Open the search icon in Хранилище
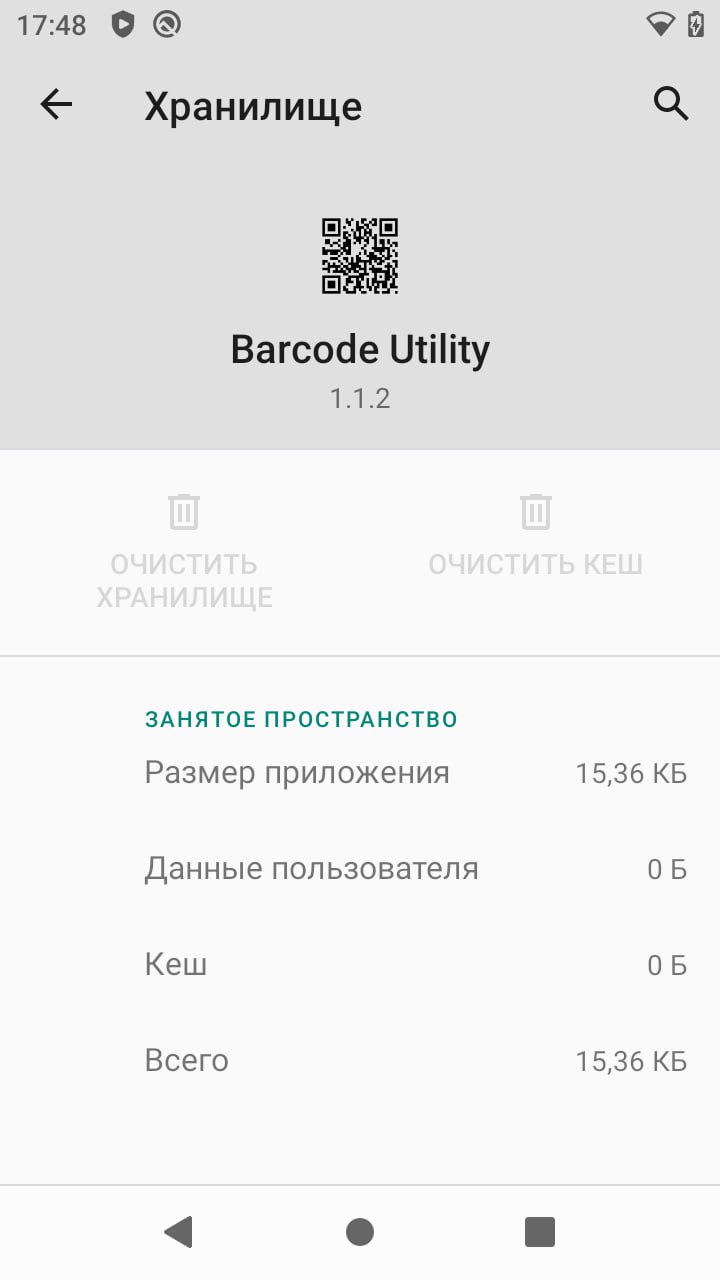 pos(671,104)
